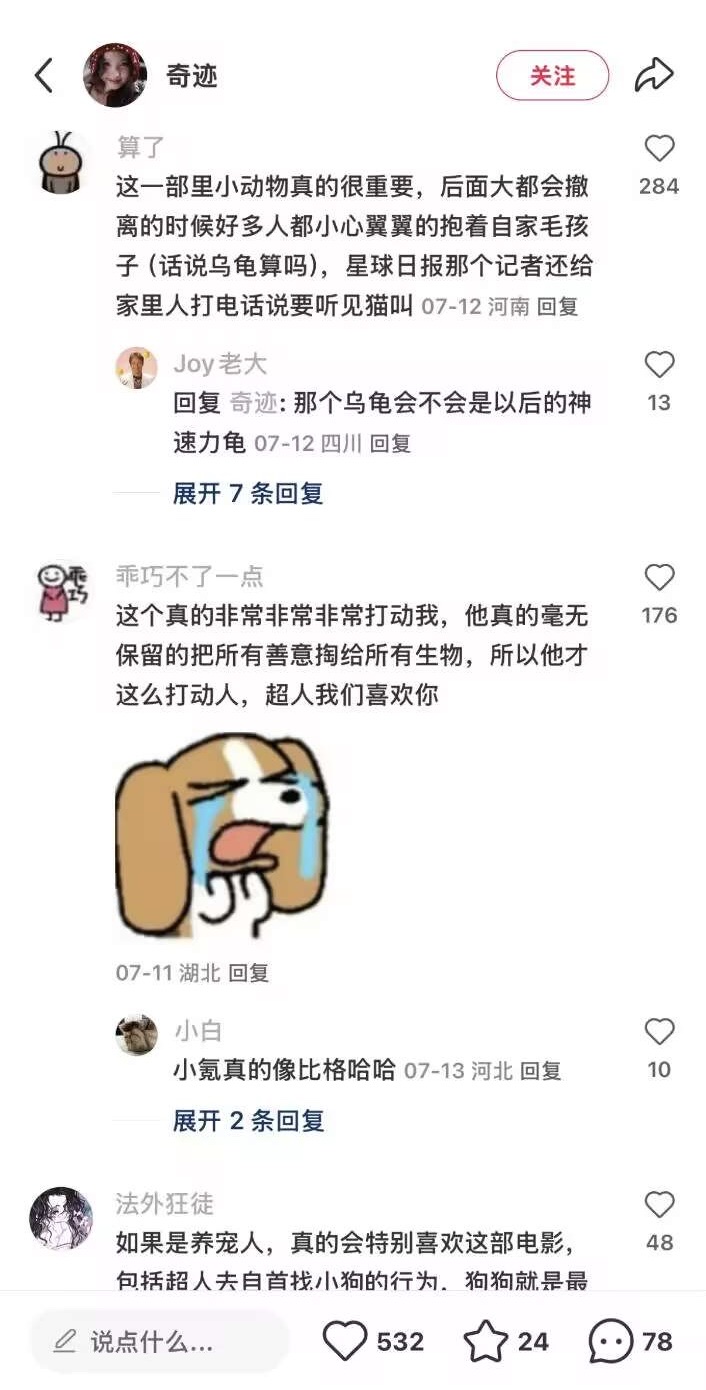Go back using the top-left arrow

pyautogui.click(x=44, y=76)
